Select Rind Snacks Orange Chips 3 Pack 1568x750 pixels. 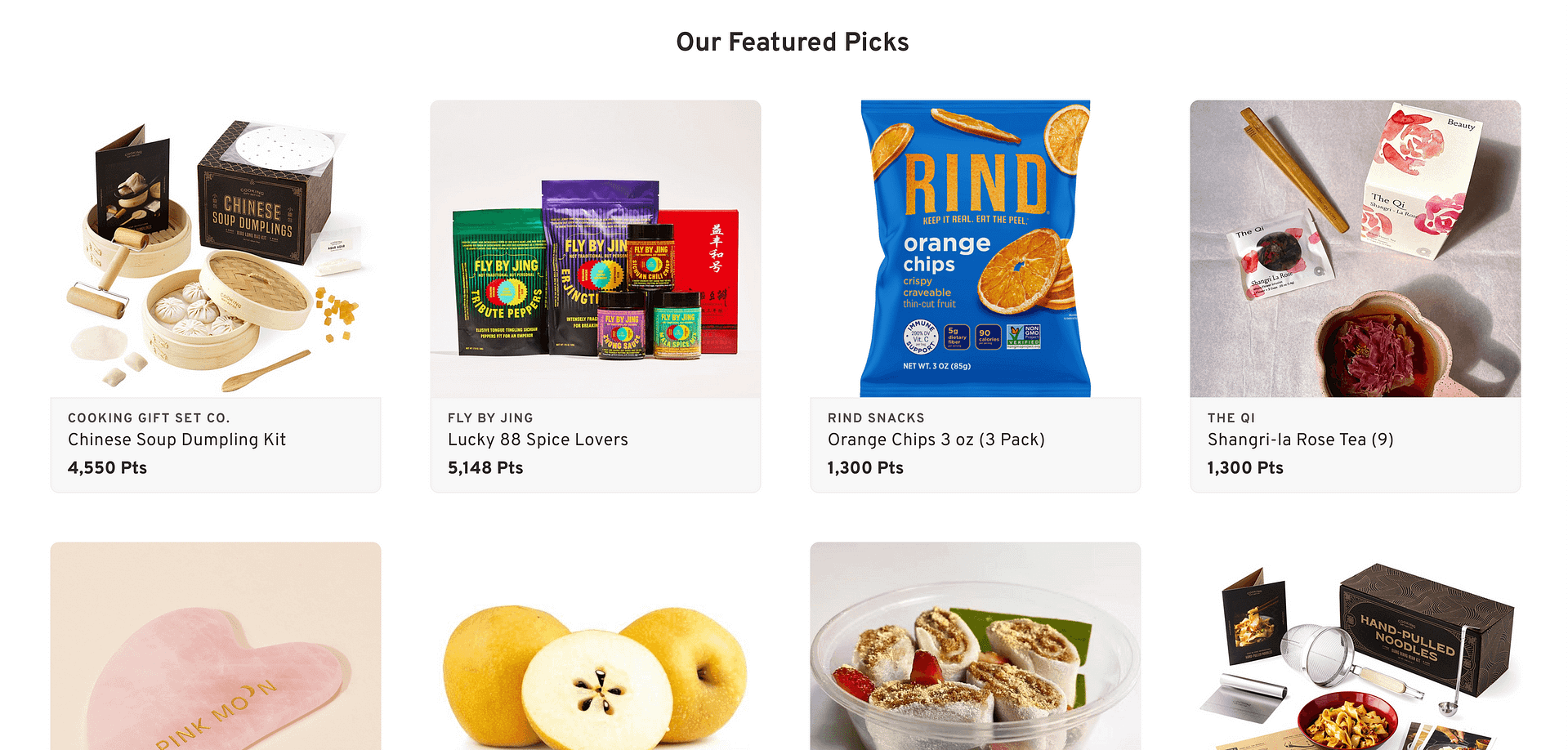click(x=936, y=440)
